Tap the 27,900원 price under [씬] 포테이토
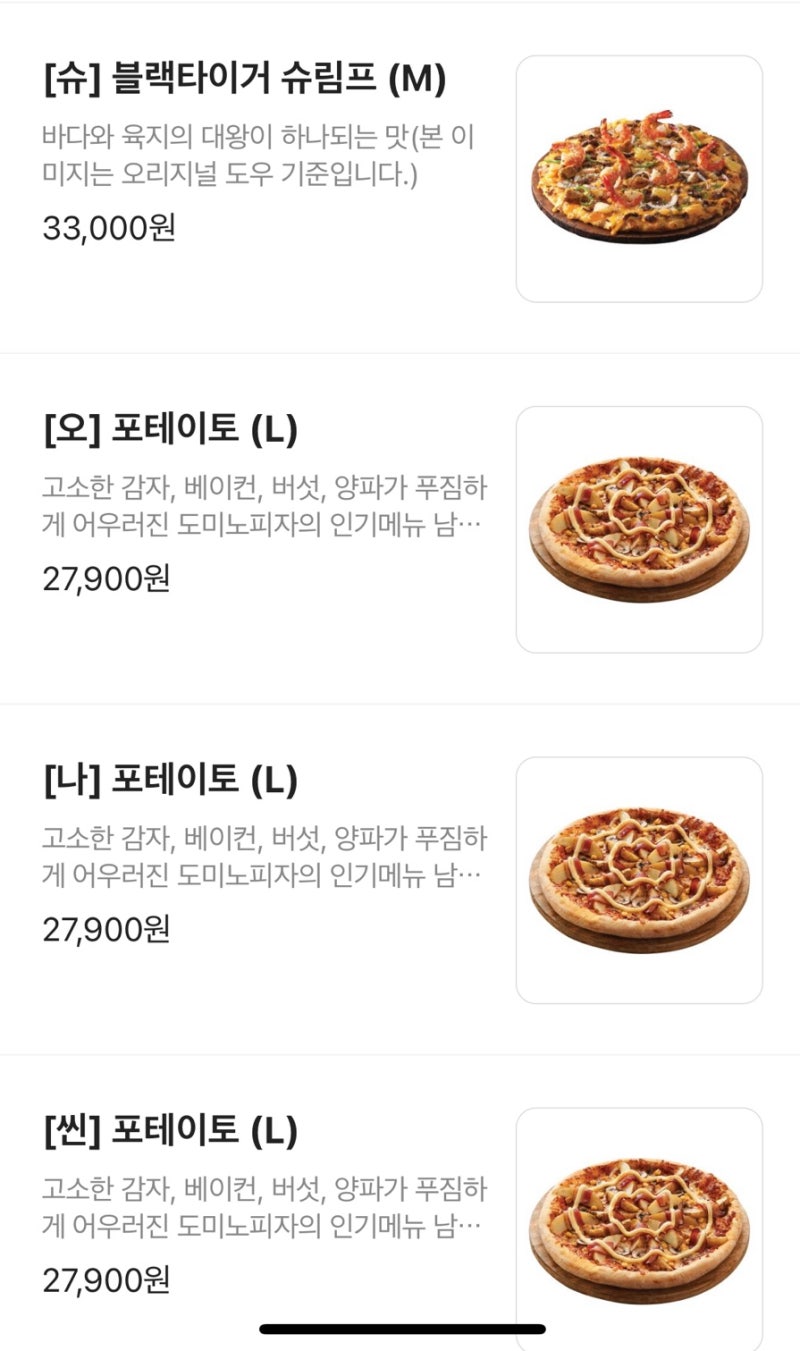The width and height of the screenshot is (800, 1351). pos(105,1279)
